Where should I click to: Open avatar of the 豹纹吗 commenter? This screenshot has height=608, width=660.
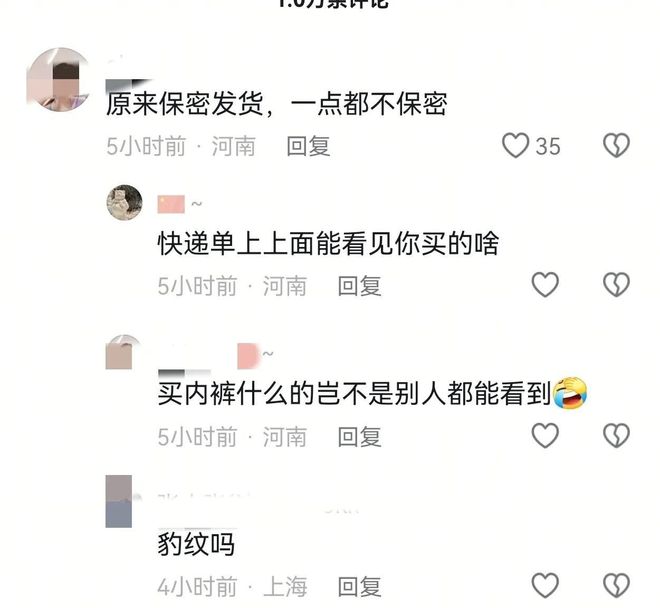(x=119, y=501)
